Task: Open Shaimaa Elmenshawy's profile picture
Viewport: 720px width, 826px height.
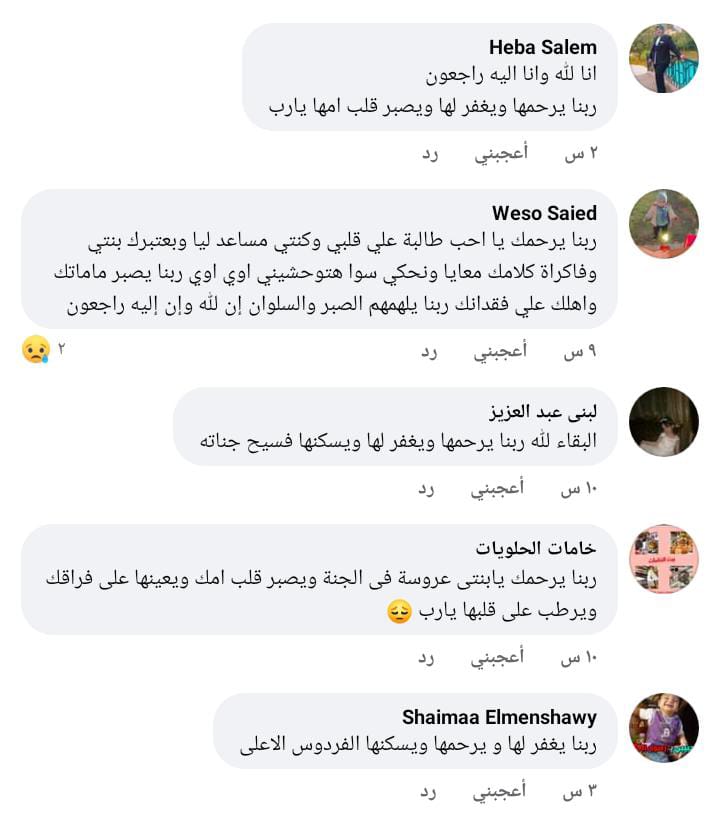Action: [x=663, y=727]
